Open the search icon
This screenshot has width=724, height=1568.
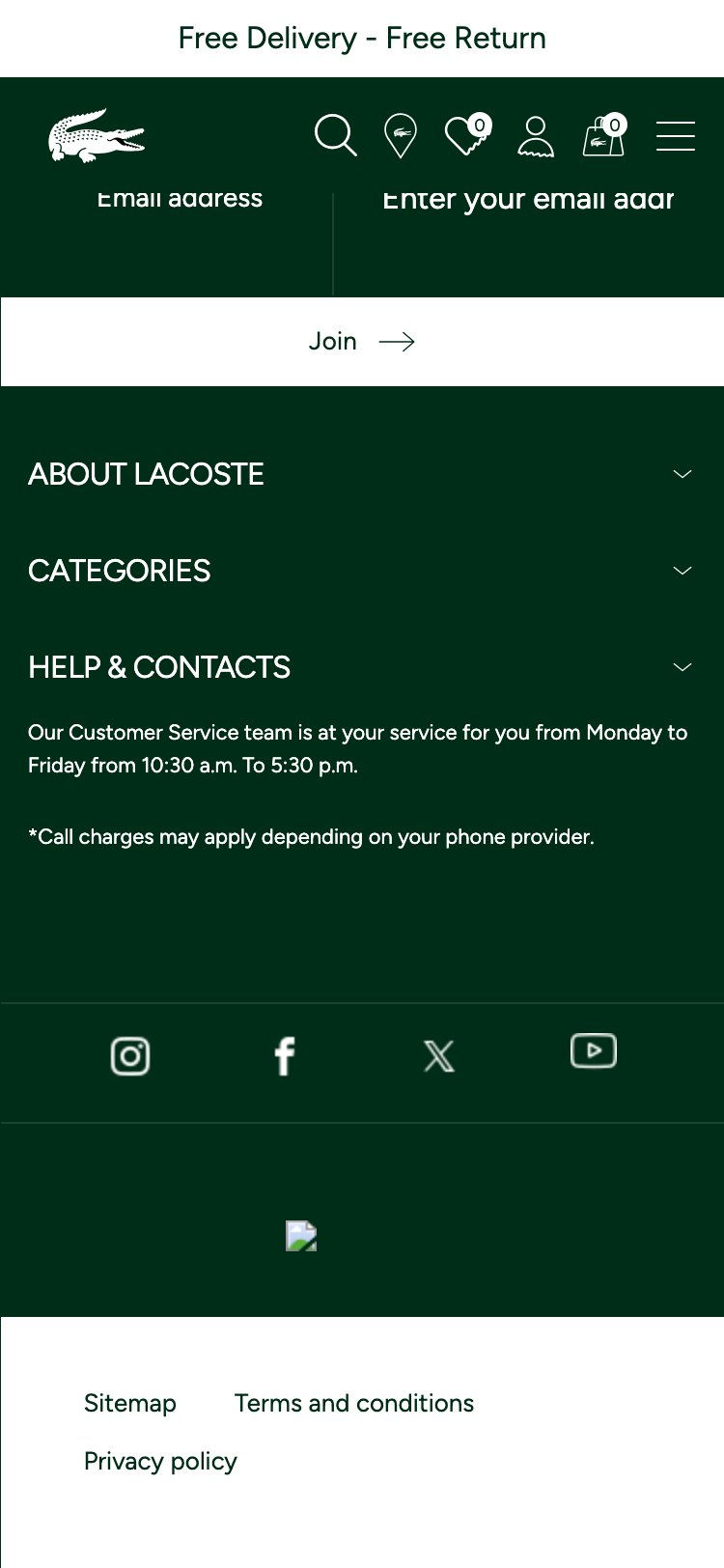pyautogui.click(x=335, y=136)
